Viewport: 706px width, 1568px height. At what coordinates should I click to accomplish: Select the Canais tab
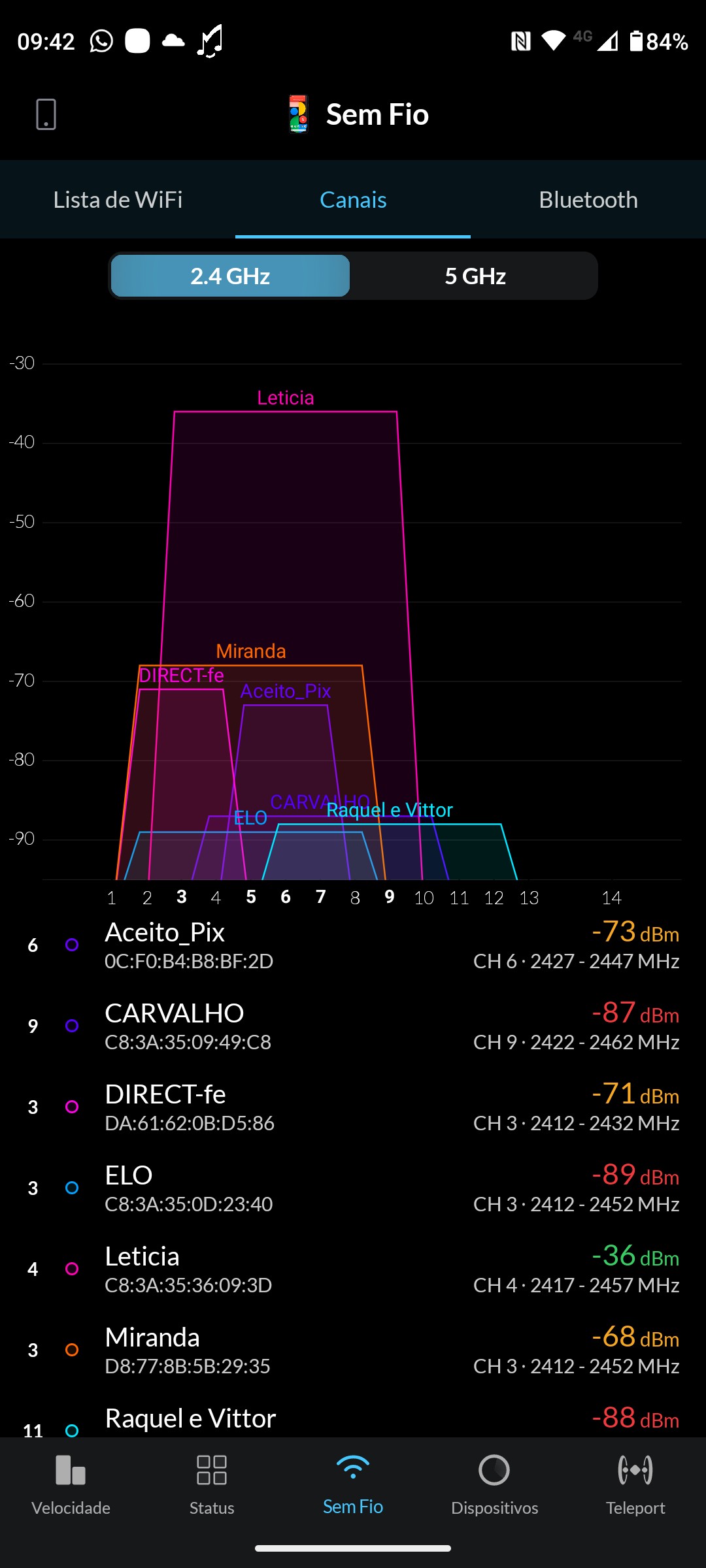click(x=353, y=200)
